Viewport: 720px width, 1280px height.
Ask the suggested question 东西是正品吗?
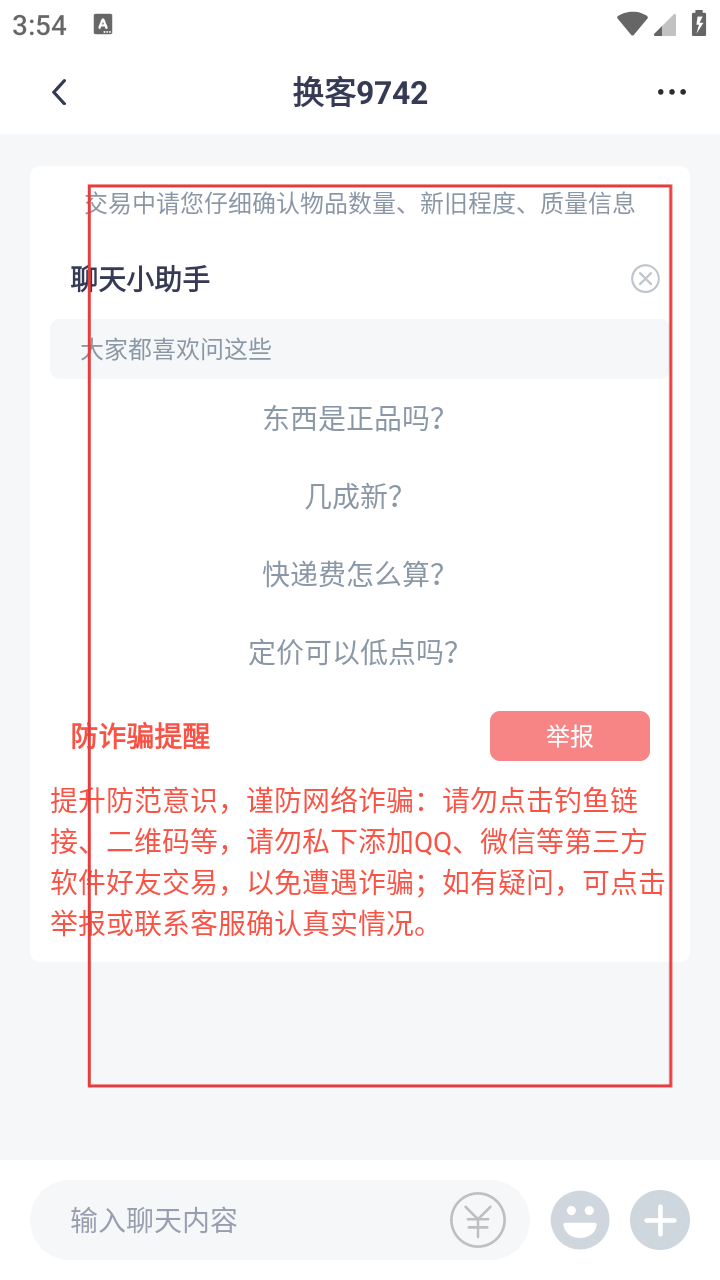tap(354, 419)
